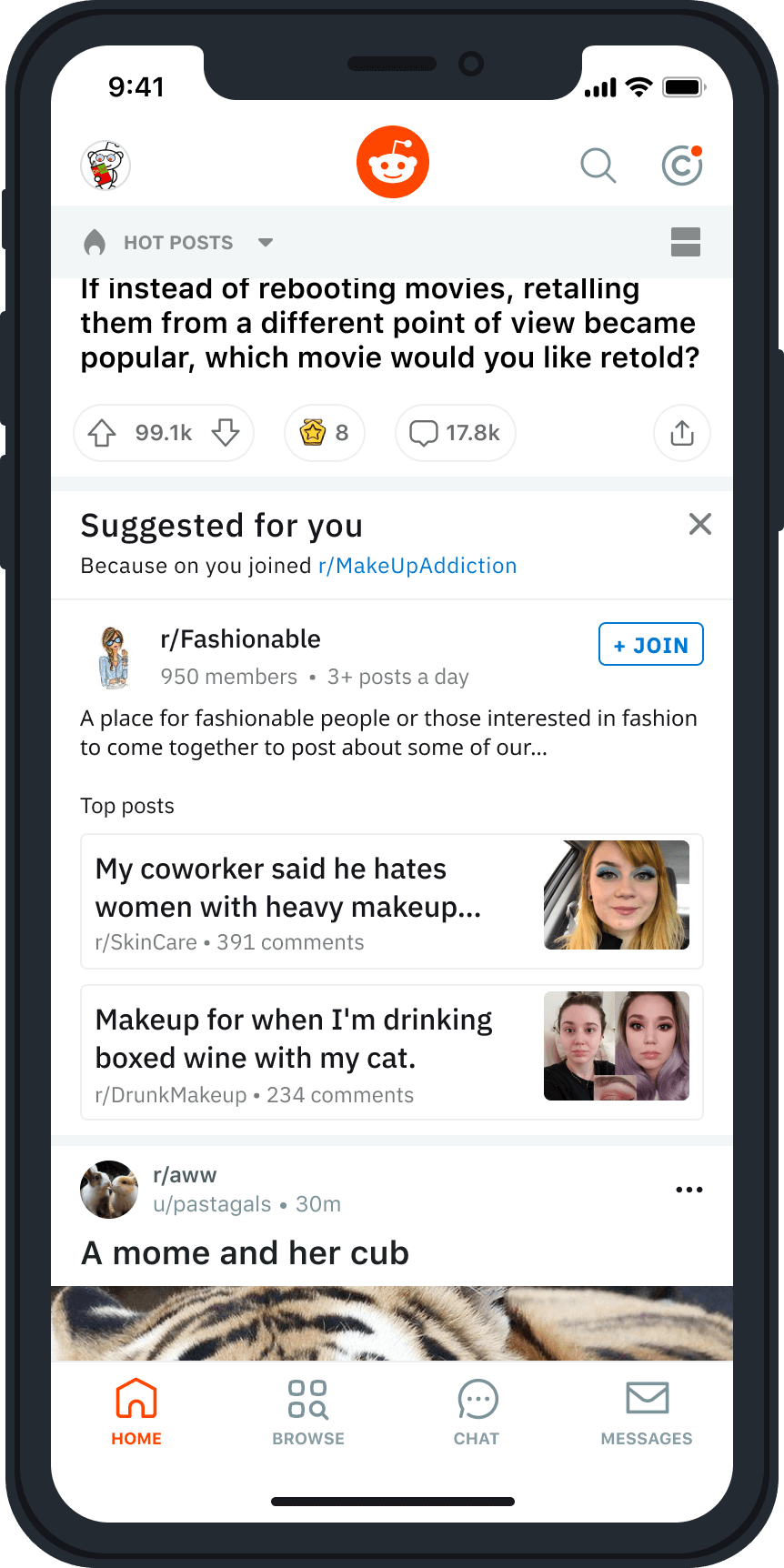Image resolution: width=784 pixels, height=1568 pixels.
Task: Go to the Messages tab
Action: pos(647,1412)
